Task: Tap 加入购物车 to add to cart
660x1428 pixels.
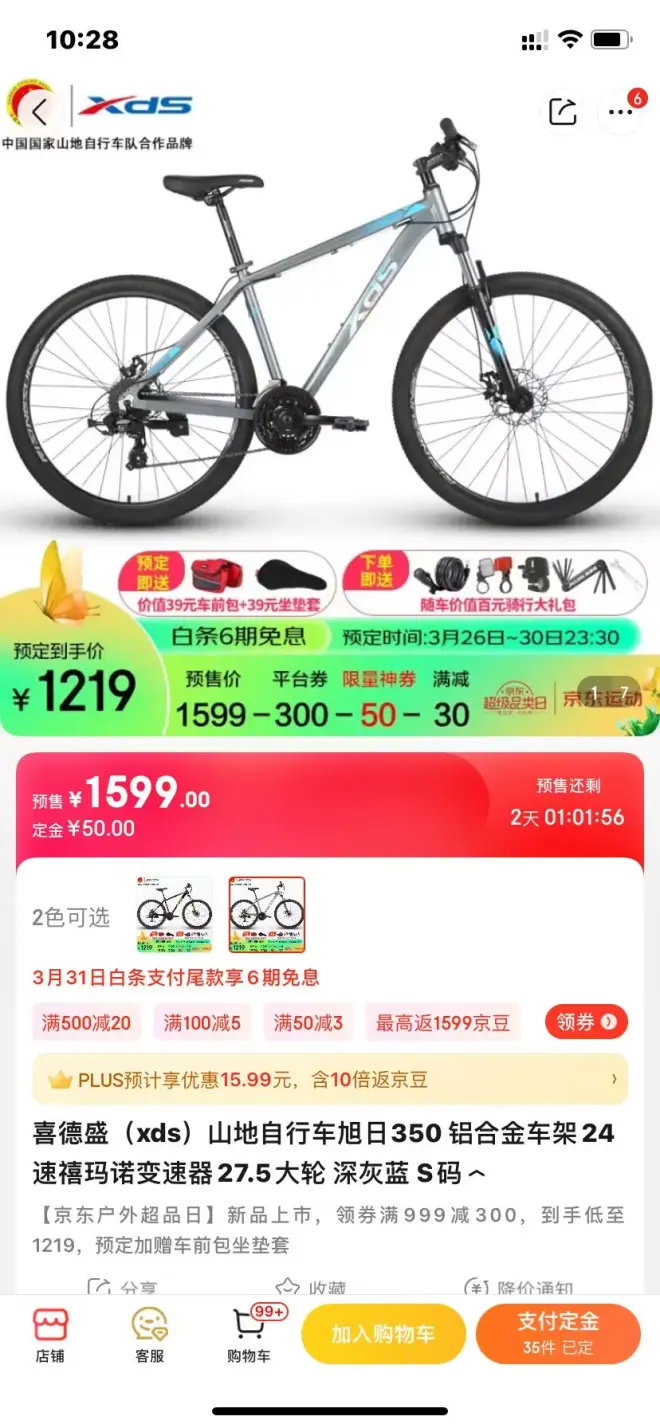Action: (x=383, y=1334)
